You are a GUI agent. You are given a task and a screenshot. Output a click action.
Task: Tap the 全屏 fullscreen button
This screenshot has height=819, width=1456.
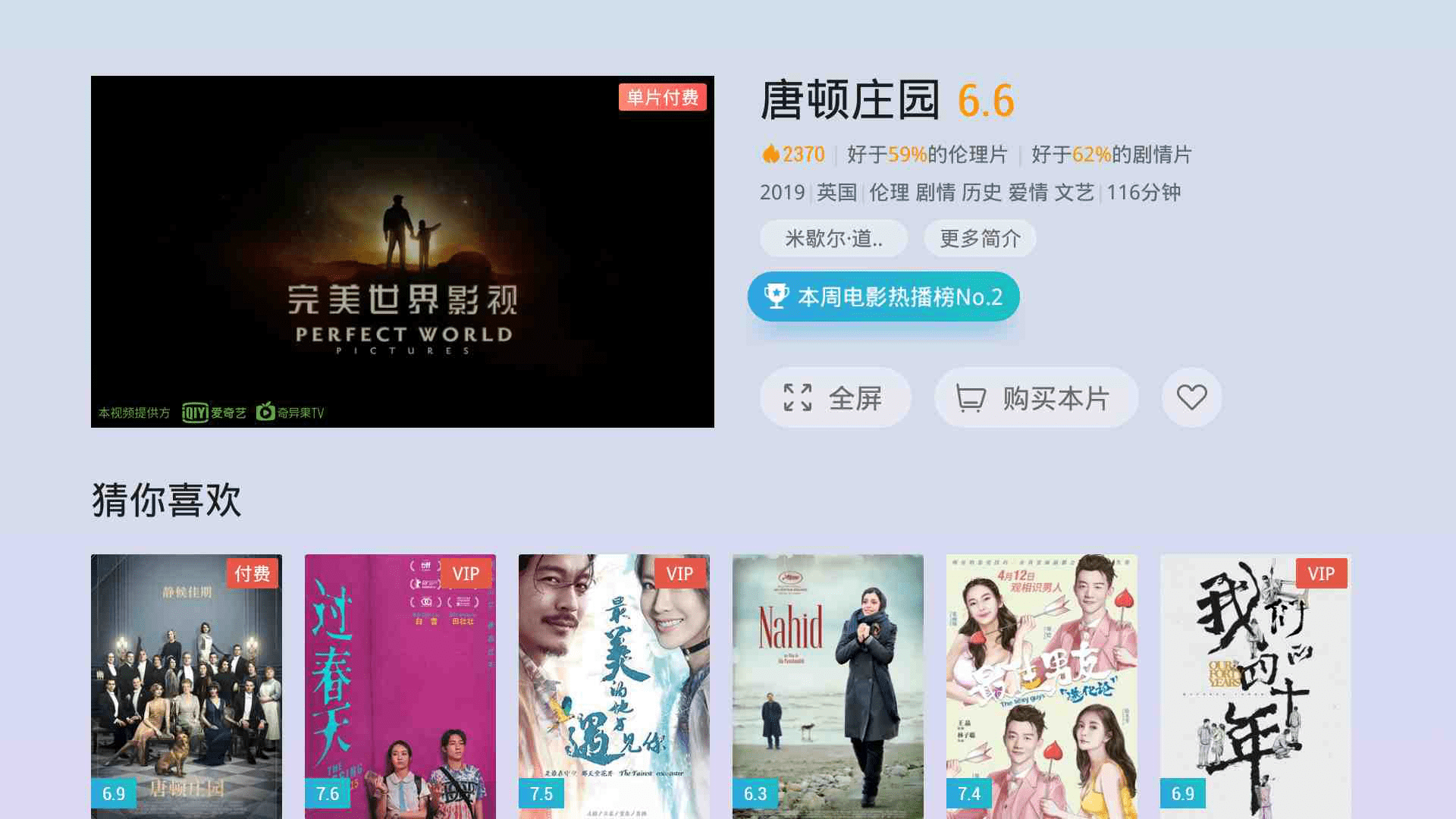pyautogui.click(x=835, y=397)
